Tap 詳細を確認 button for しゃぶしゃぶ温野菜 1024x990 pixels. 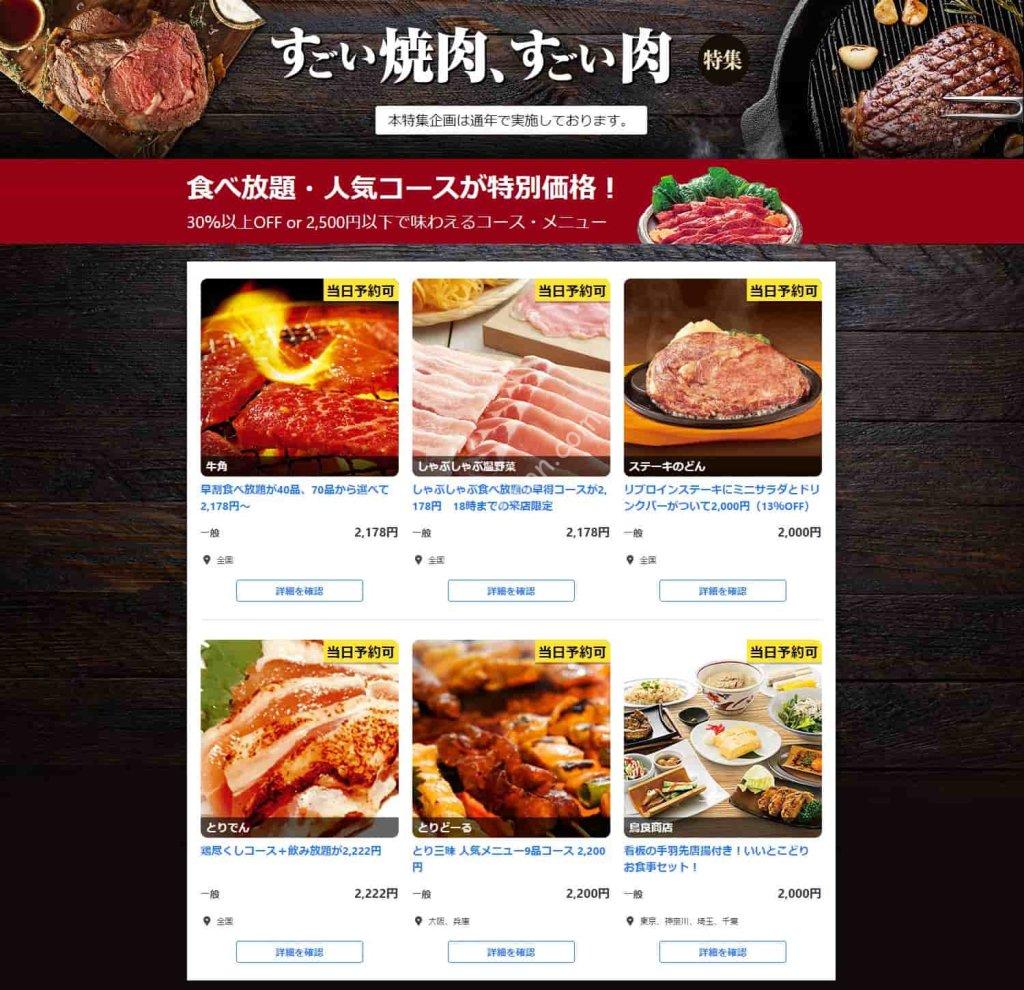click(x=511, y=591)
